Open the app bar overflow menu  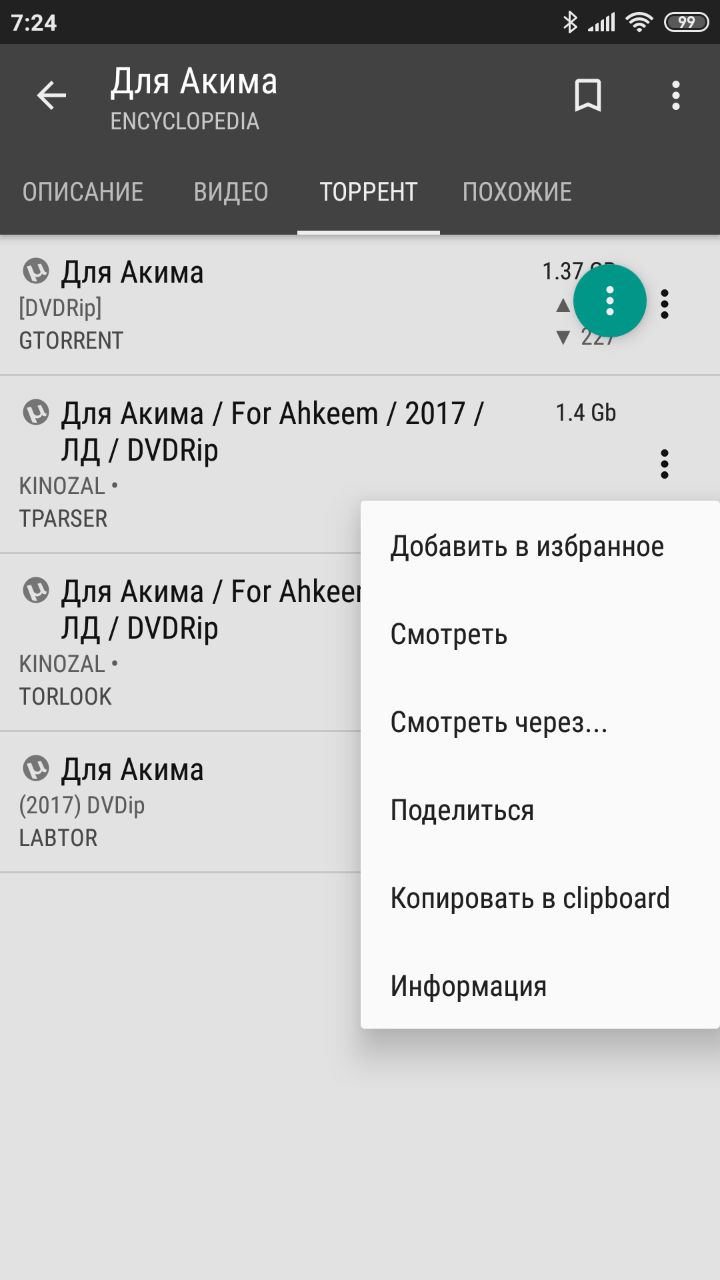(x=676, y=96)
